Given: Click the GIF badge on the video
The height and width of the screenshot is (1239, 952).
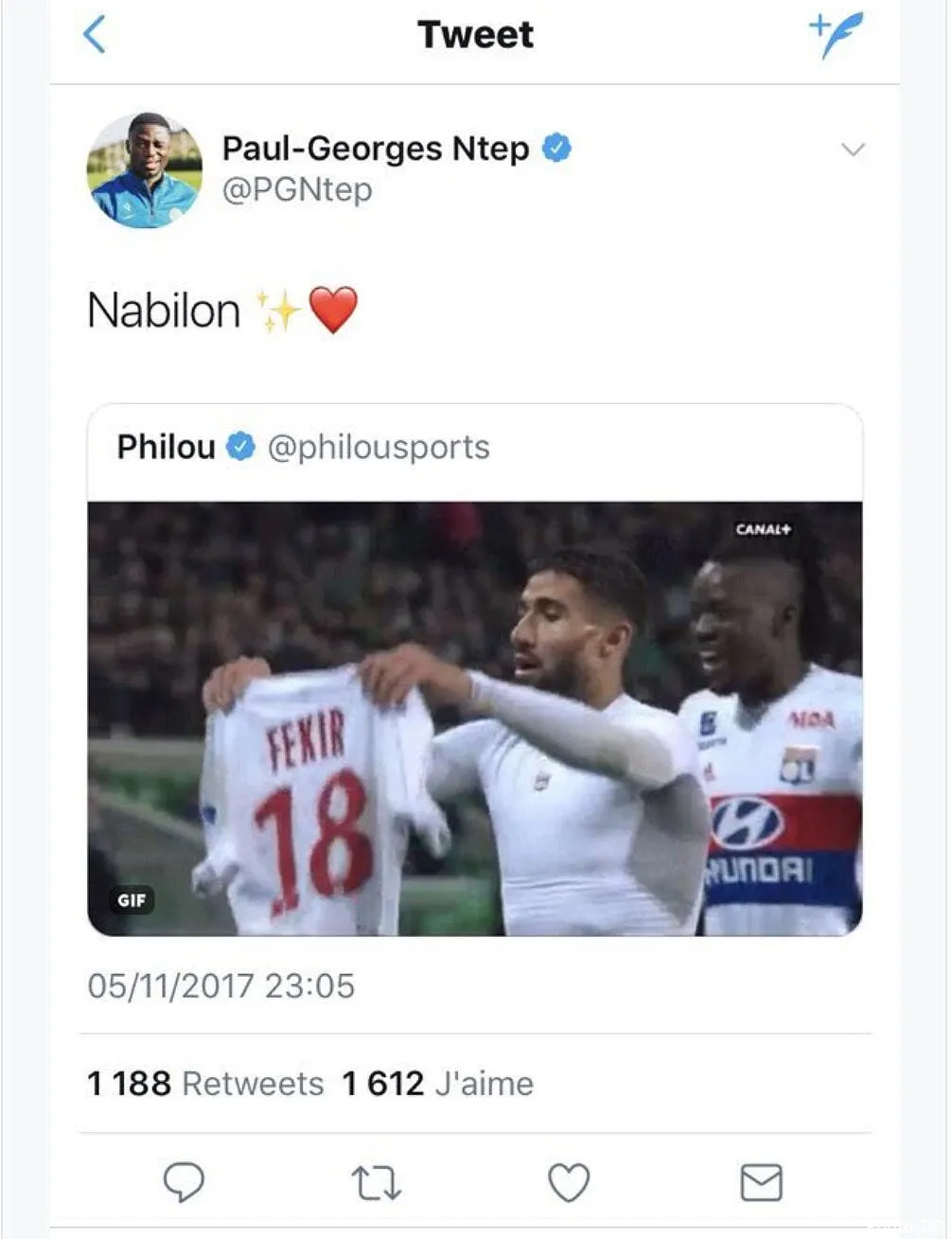Looking at the screenshot, I should point(131,900).
